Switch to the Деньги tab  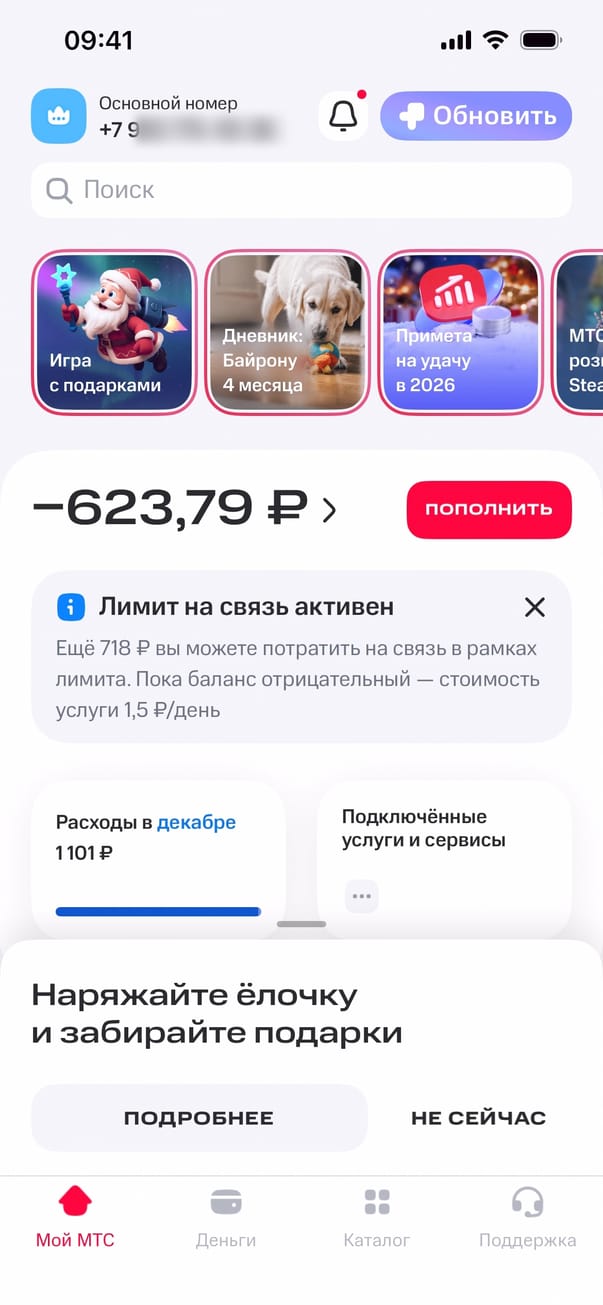point(226,1217)
